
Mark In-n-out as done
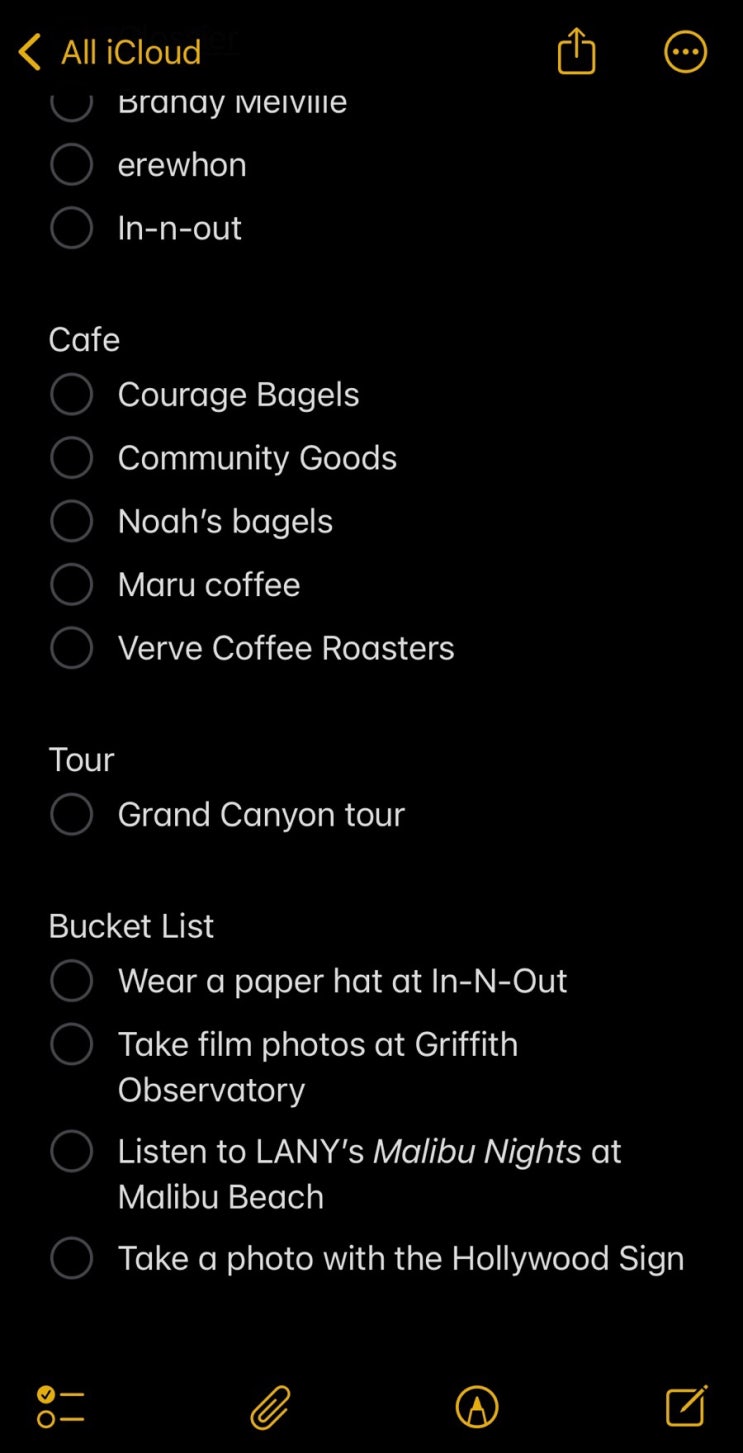(x=72, y=228)
